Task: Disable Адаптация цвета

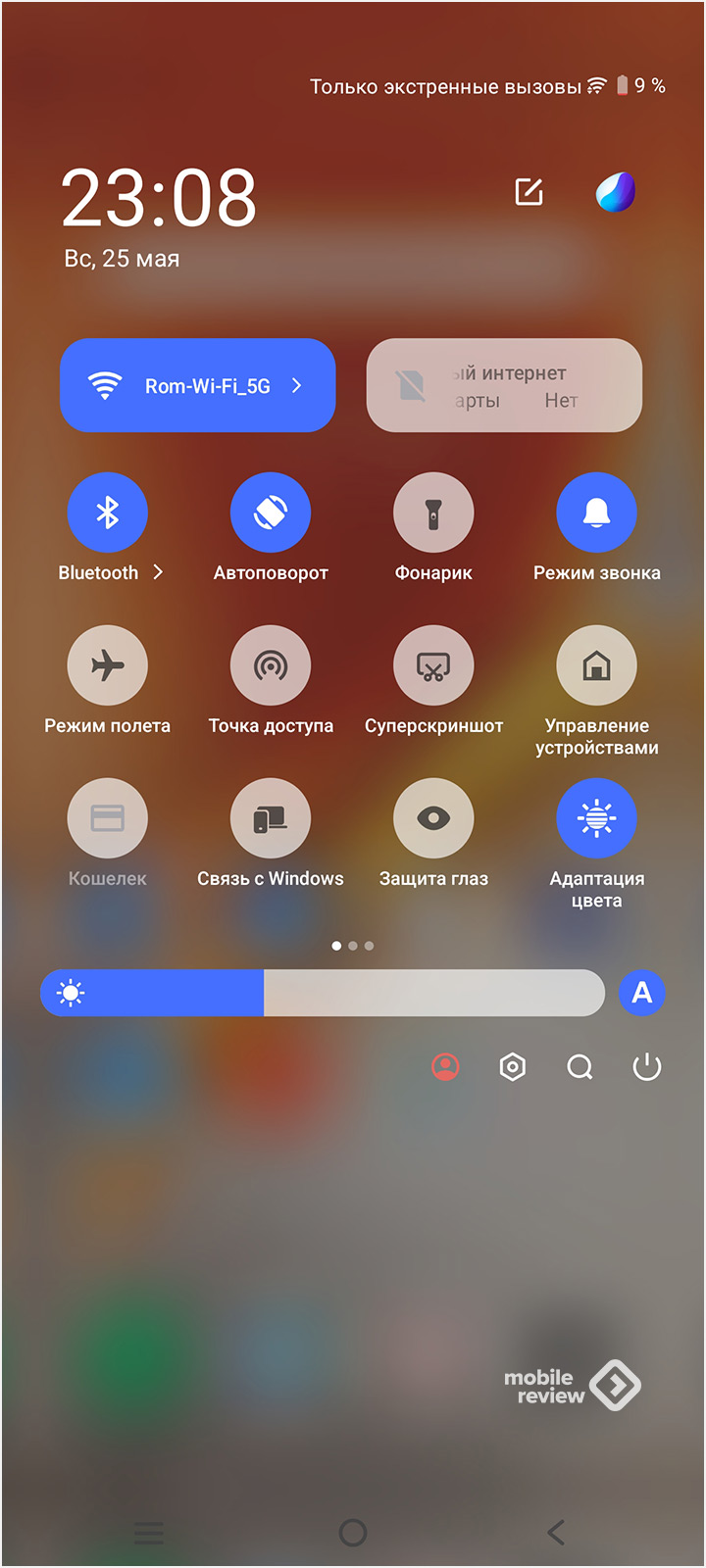Action: tap(596, 818)
